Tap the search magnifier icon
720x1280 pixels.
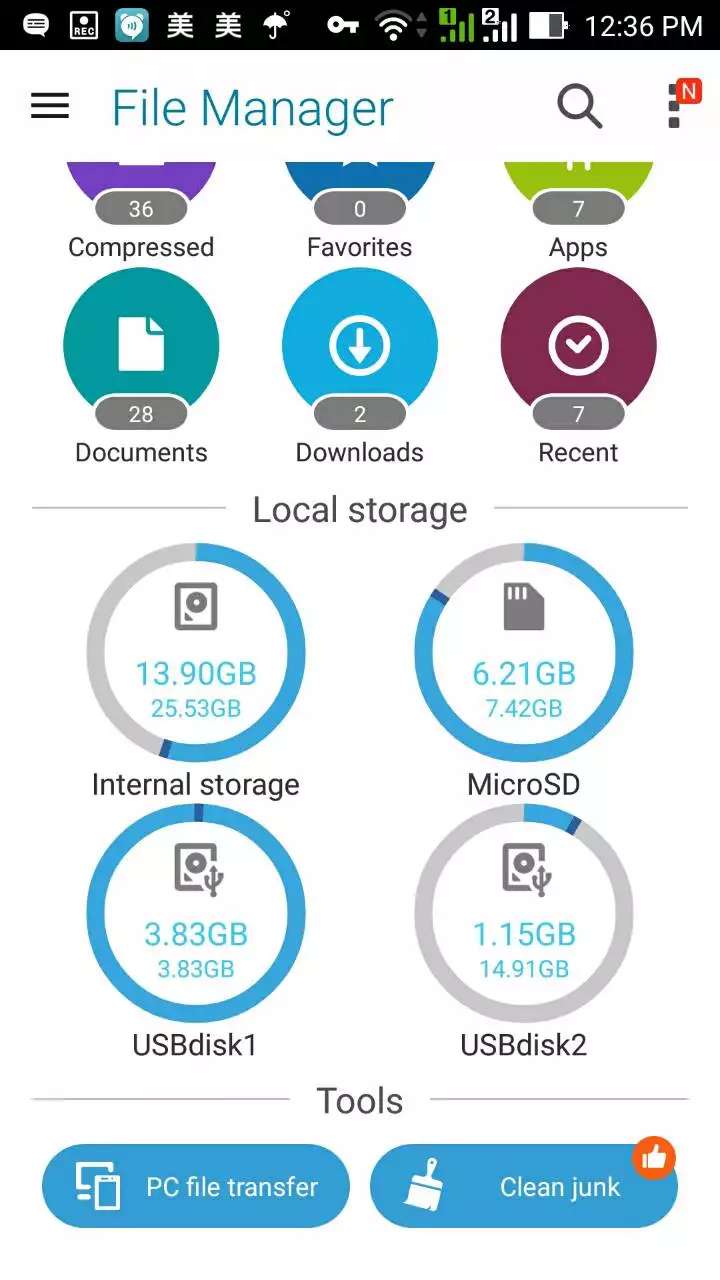(579, 107)
